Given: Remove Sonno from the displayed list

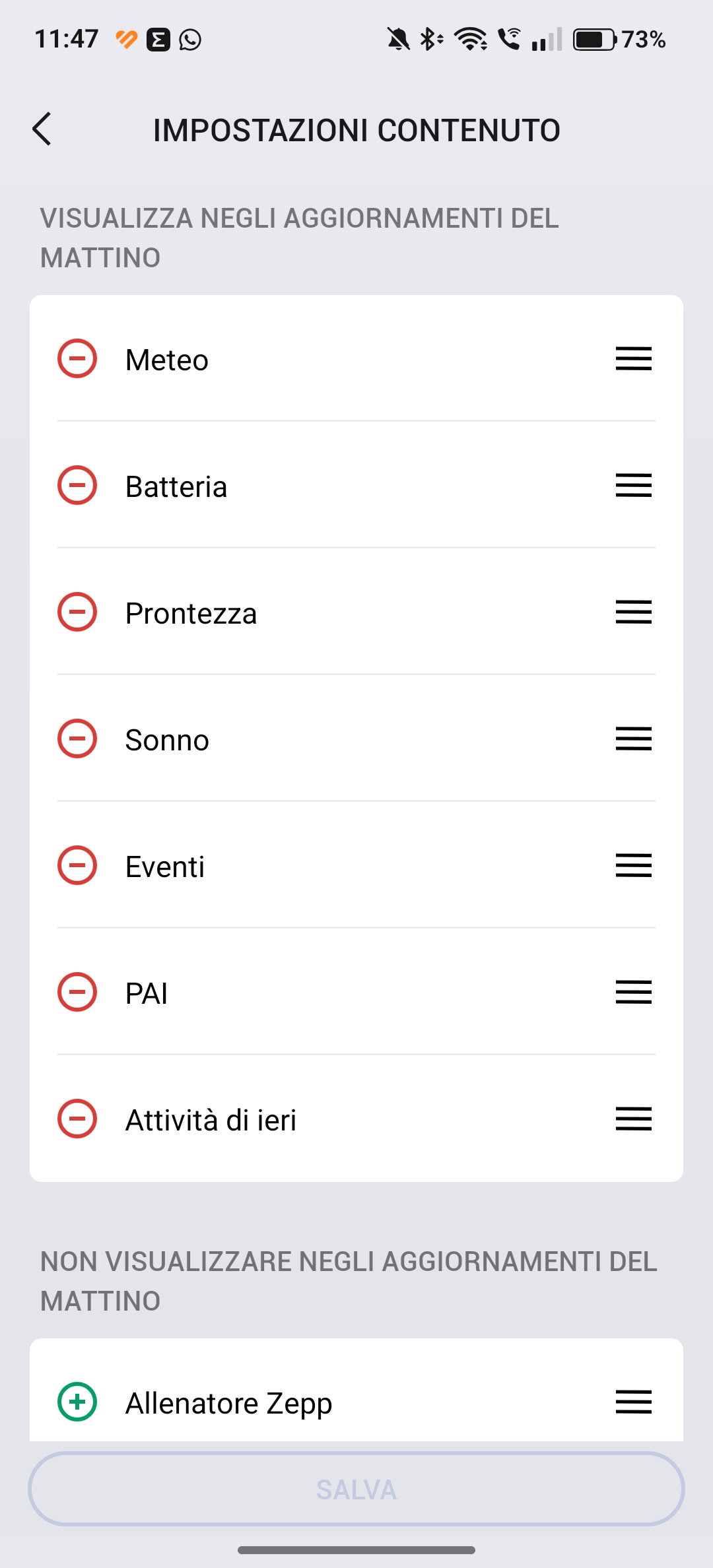Looking at the screenshot, I should pyautogui.click(x=77, y=738).
